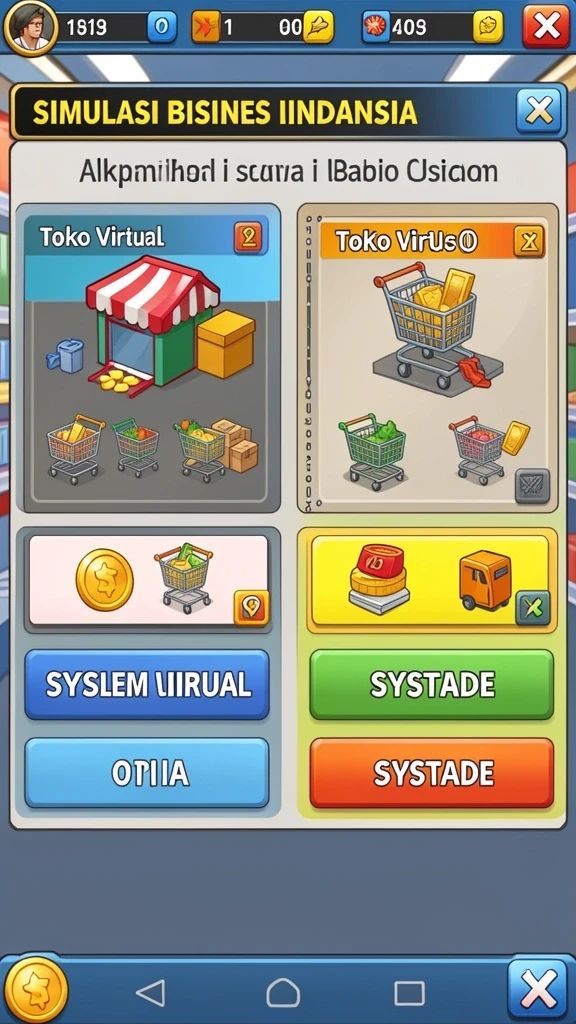Image resolution: width=576 pixels, height=1024 pixels.
Task: Dismiss the Simulasi Bisines dialog
Action: click(539, 110)
